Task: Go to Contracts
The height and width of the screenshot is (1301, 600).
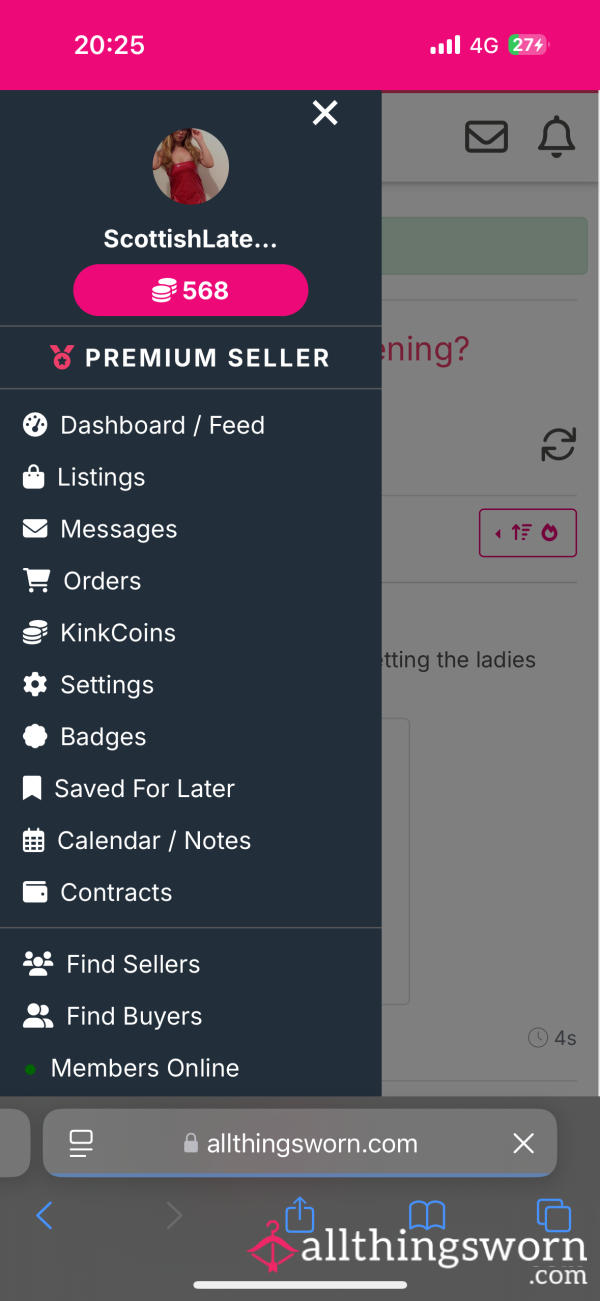Action: (x=97, y=893)
